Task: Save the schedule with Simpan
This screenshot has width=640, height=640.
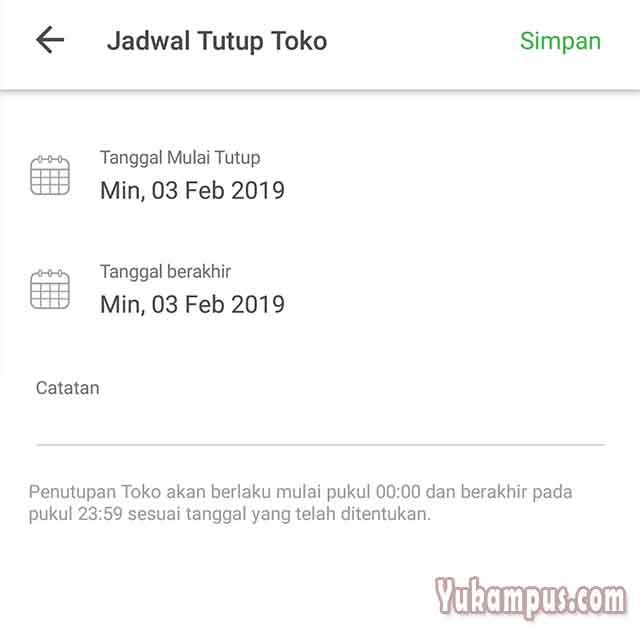Action: click(560, 41)
